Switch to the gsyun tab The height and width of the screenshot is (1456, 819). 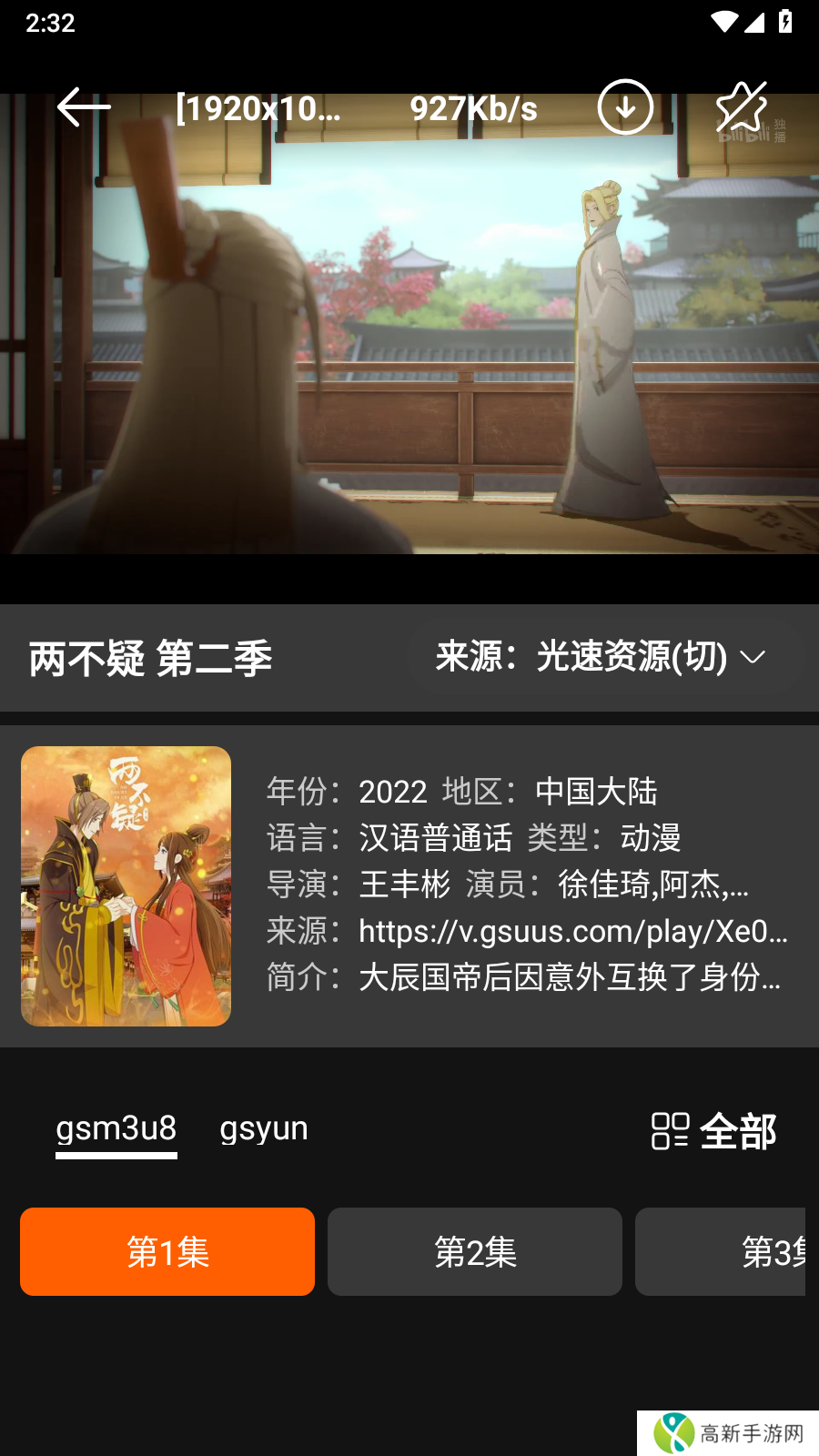pyautogui.click(x=263, y=1128)
